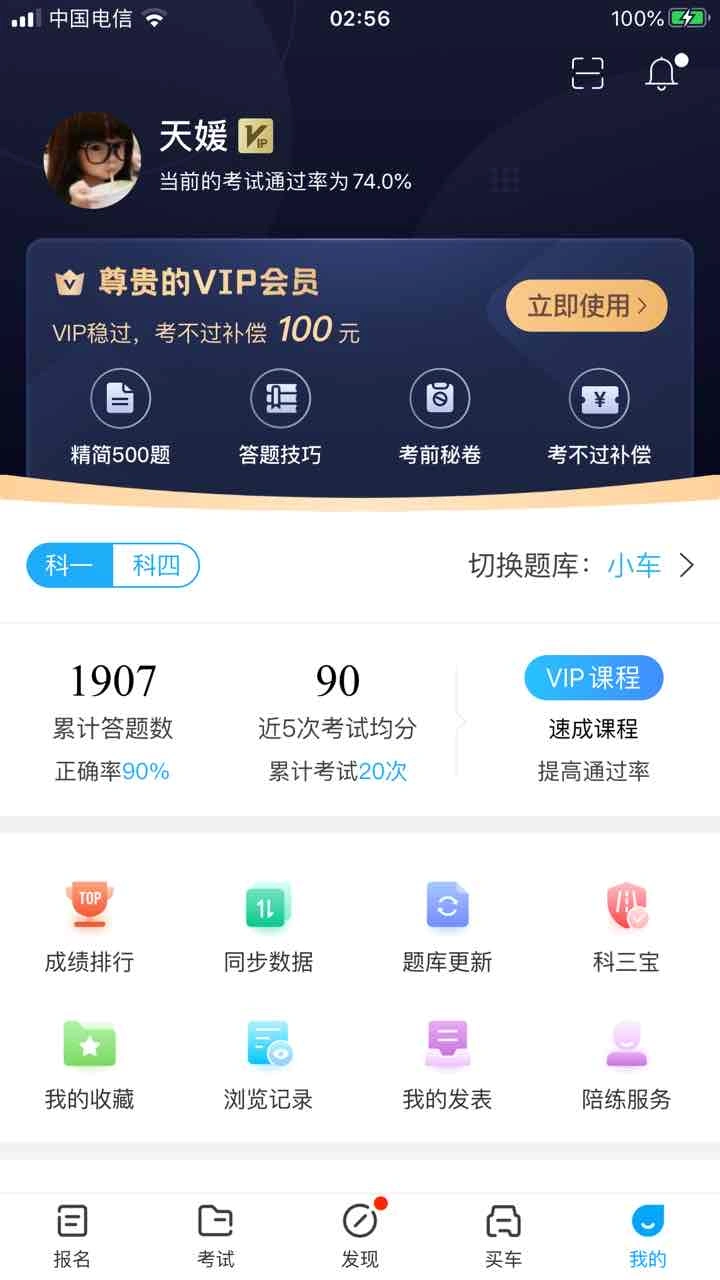This screenshot has width=720, height=1280.
Task: Switch to the 发现 tab
Action: [x=360, y=1236]
